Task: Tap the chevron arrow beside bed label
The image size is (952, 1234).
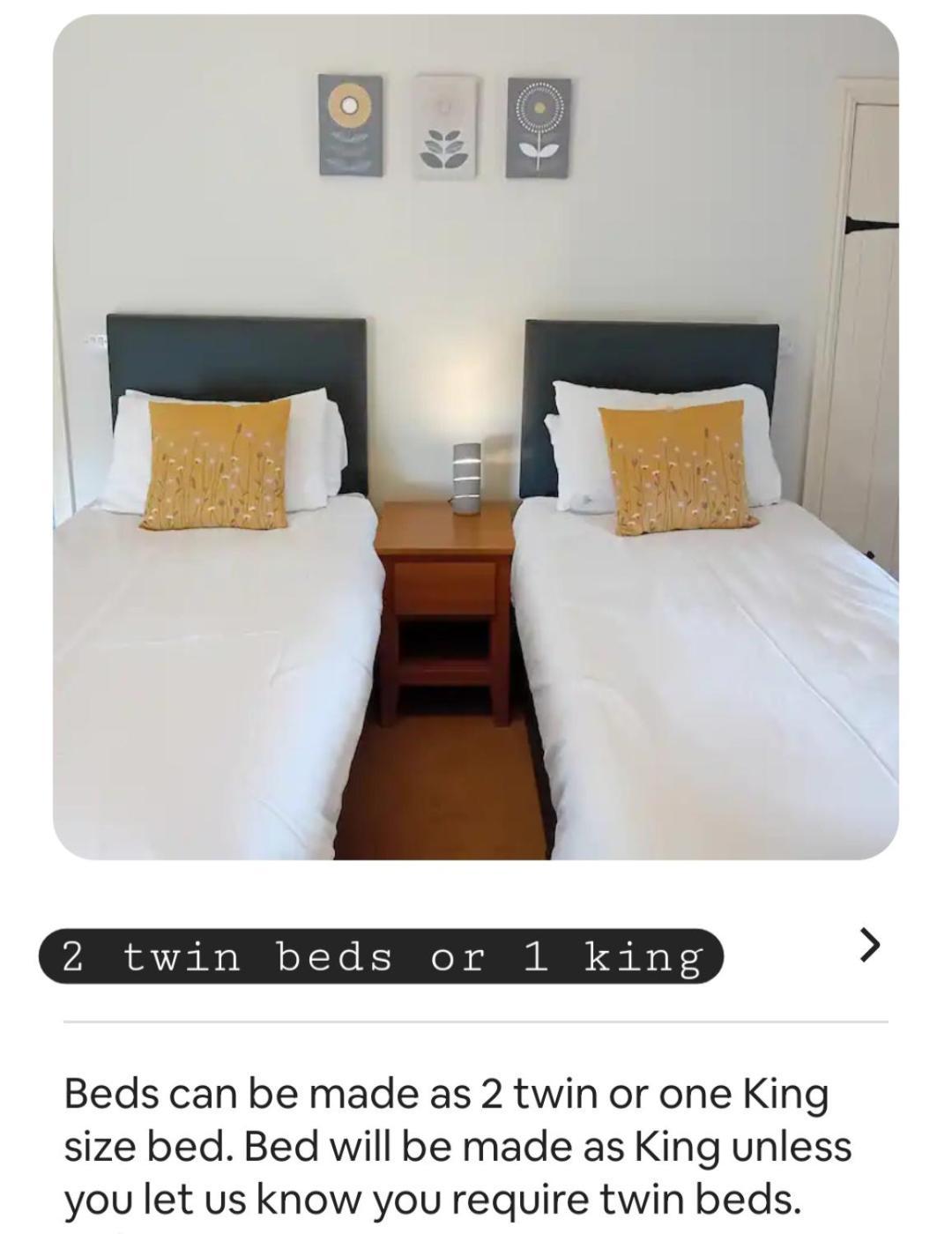Action: (869, 944)
